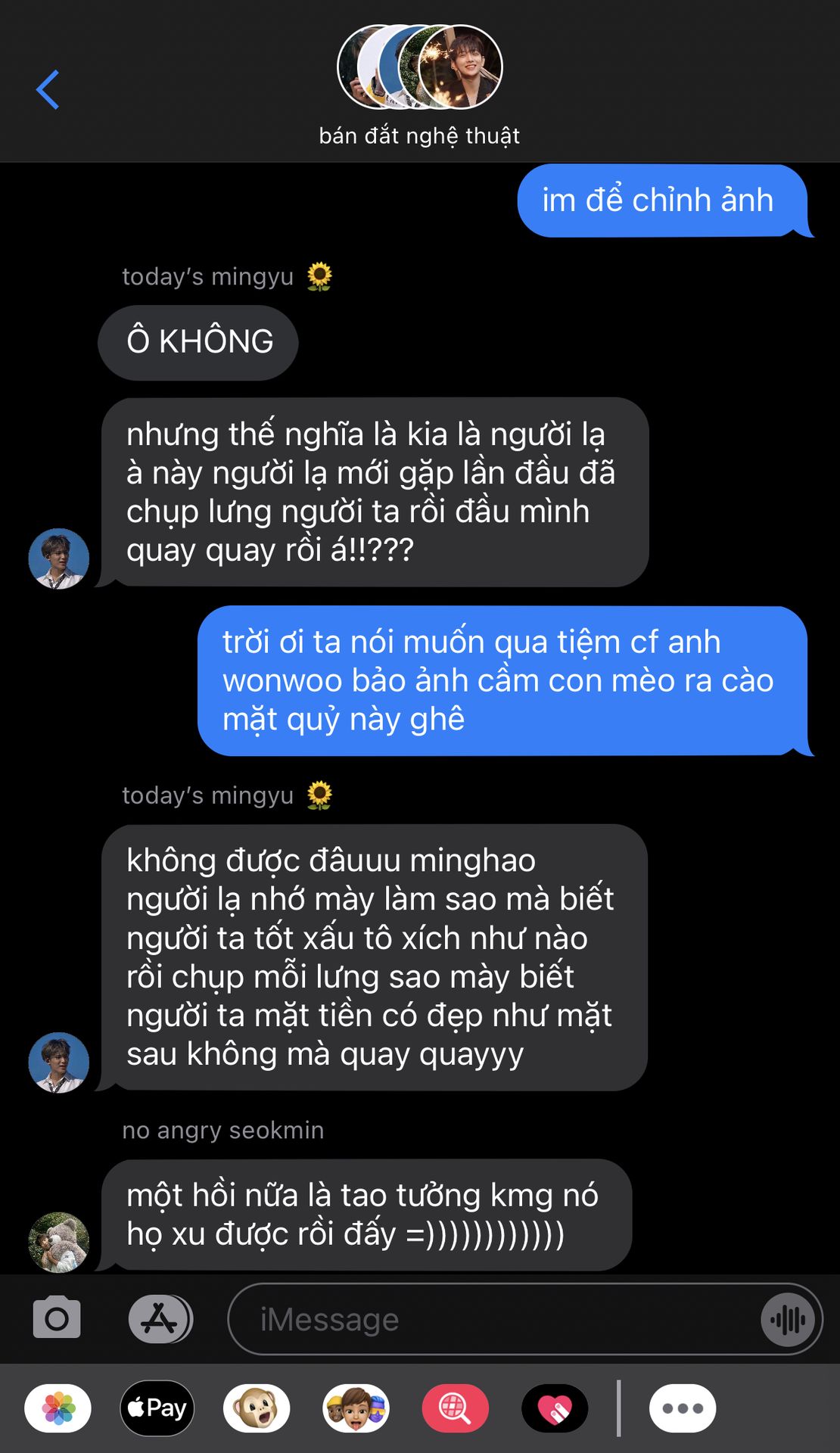The width and height of the screenshot is (840, 1453).
Task: Open the Animoji monkey app
Action: (x=256, y=1408)
